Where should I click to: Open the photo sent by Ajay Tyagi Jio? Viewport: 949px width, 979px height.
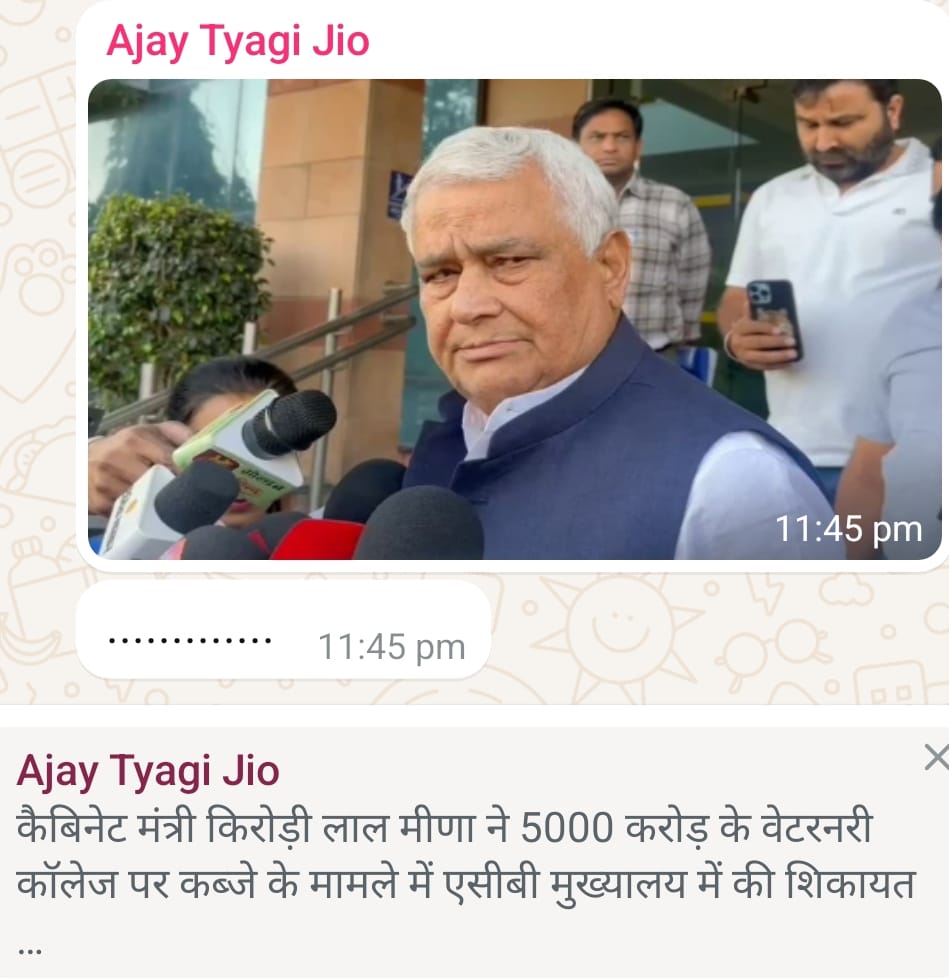[514, 320]
